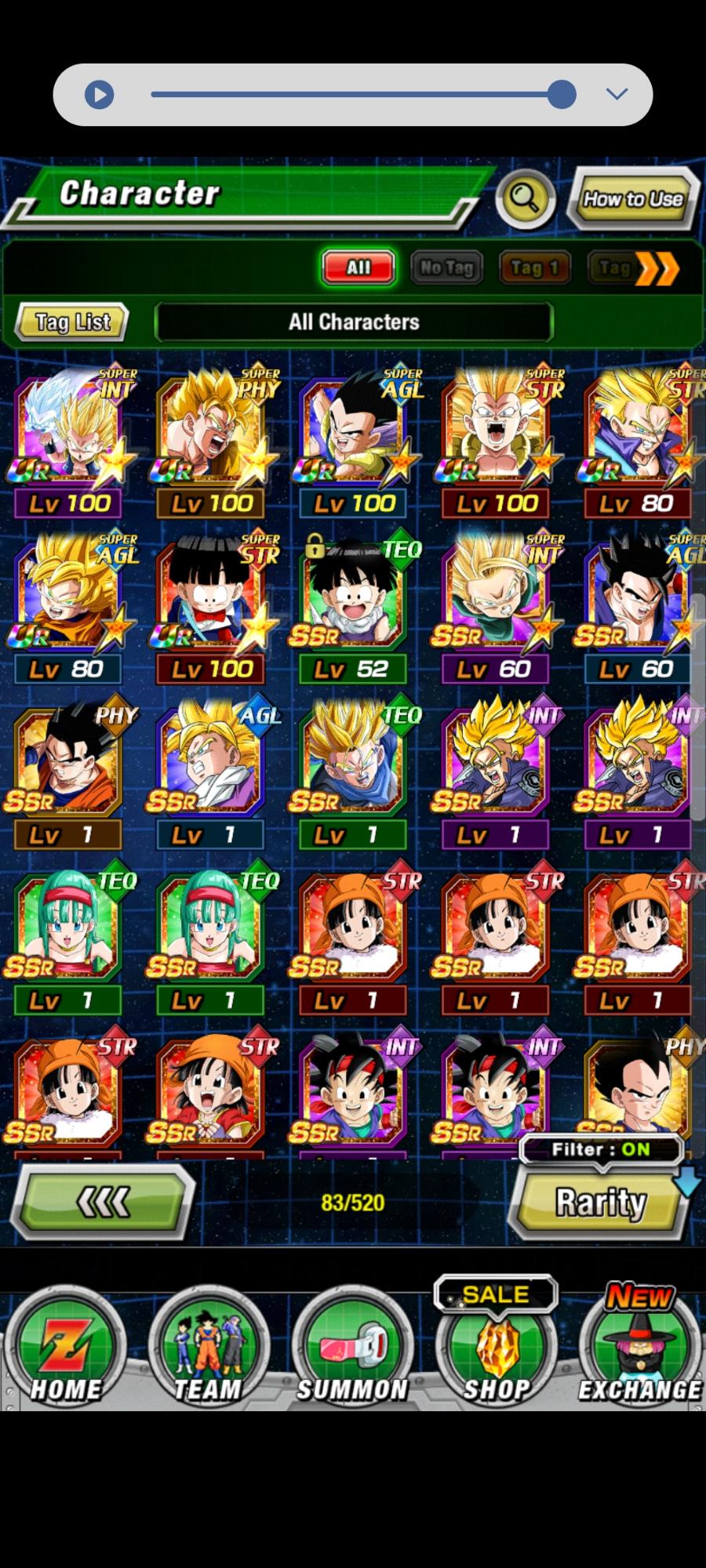Visit the Shop tab
The width and height of the screenshot is (706, 1568).
496,1348
